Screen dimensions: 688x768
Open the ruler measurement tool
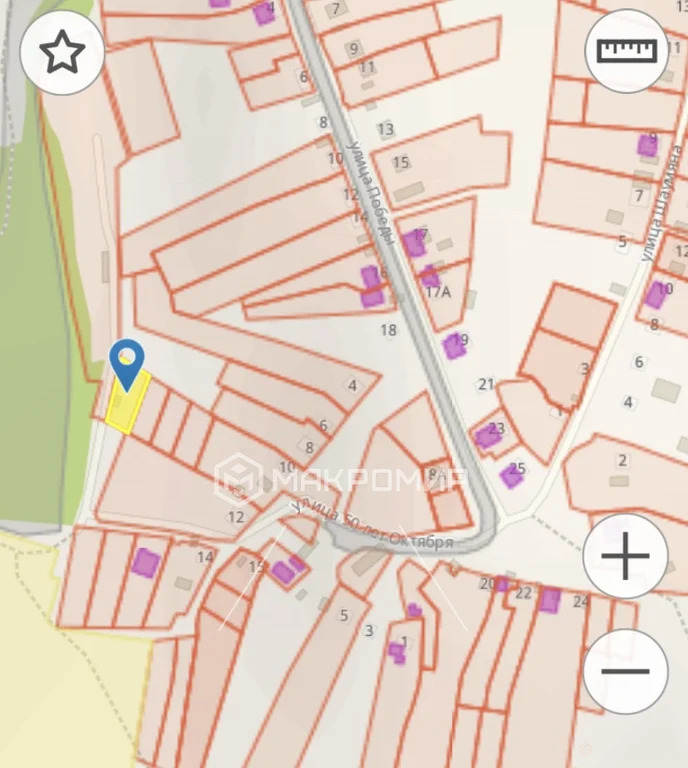pos(626,52)
